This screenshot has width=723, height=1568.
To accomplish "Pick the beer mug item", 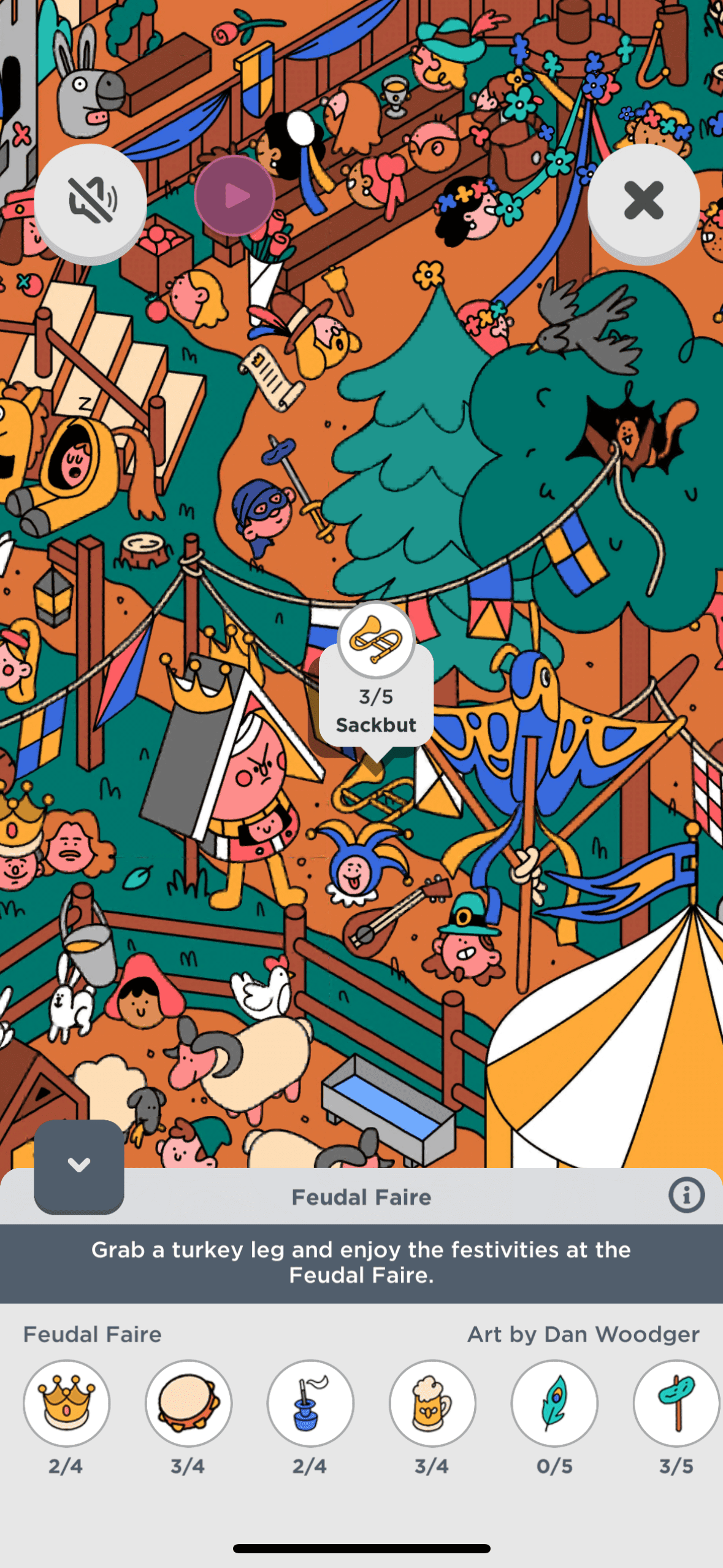I will [x=432, y=1404].
